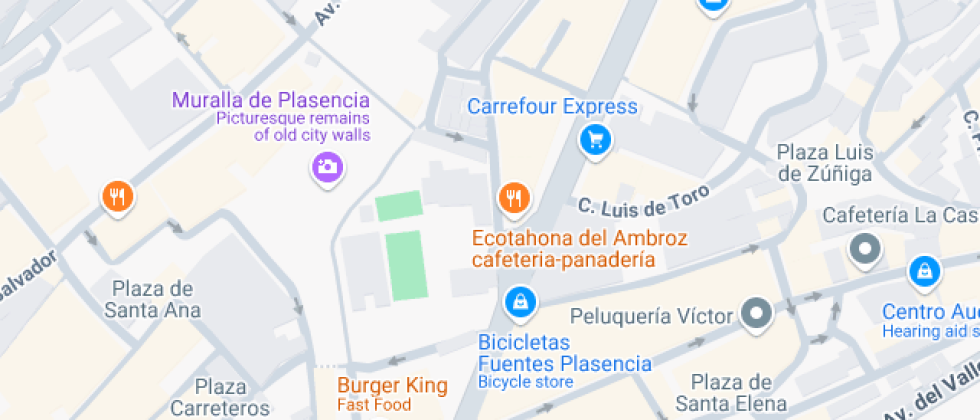The width and height of the screenshot is (980, 420).
Task: Tap the Cafetería La Casa location pin
Action: tap(865, 249)
